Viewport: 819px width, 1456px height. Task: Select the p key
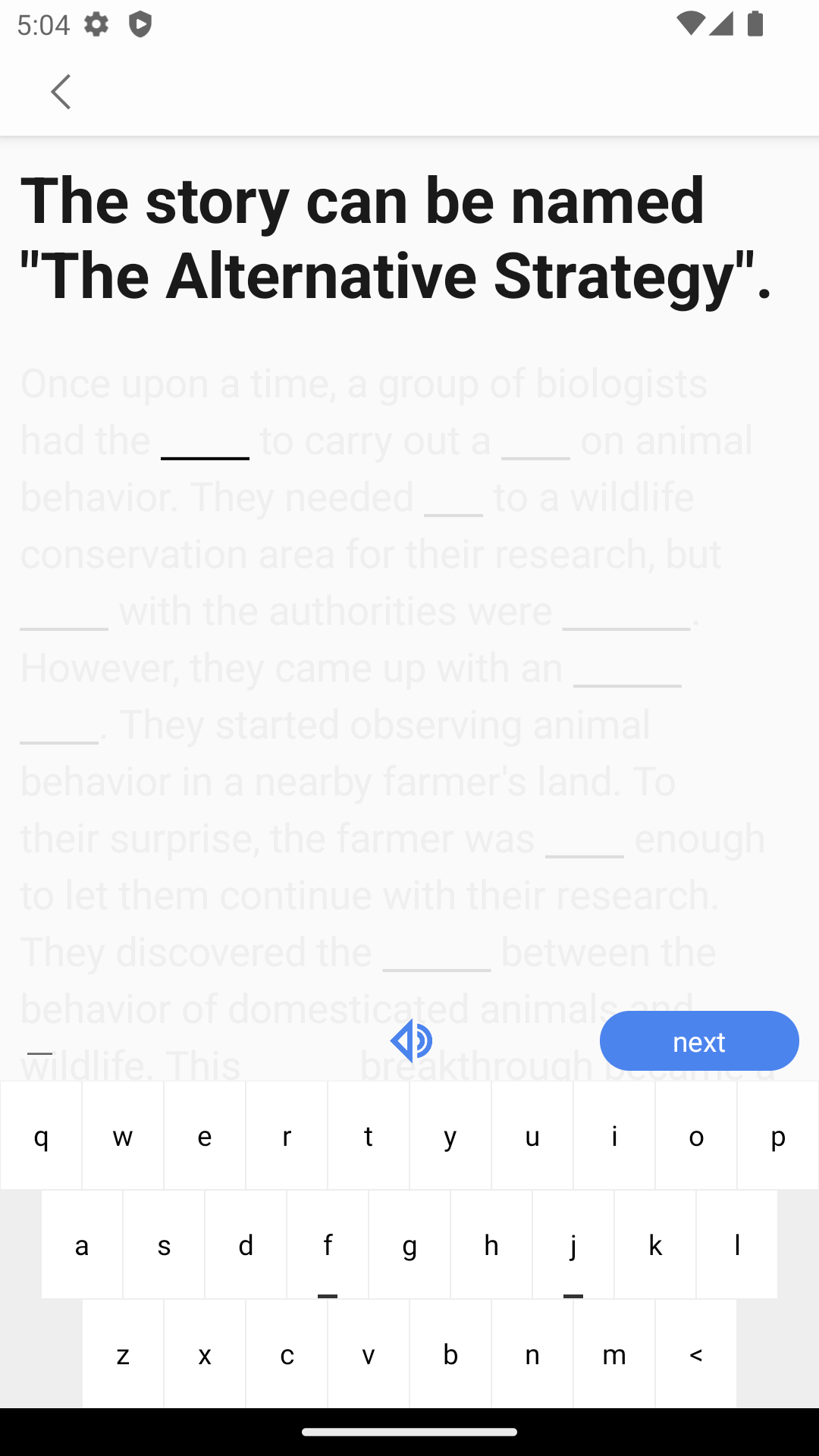[778, 1135]
